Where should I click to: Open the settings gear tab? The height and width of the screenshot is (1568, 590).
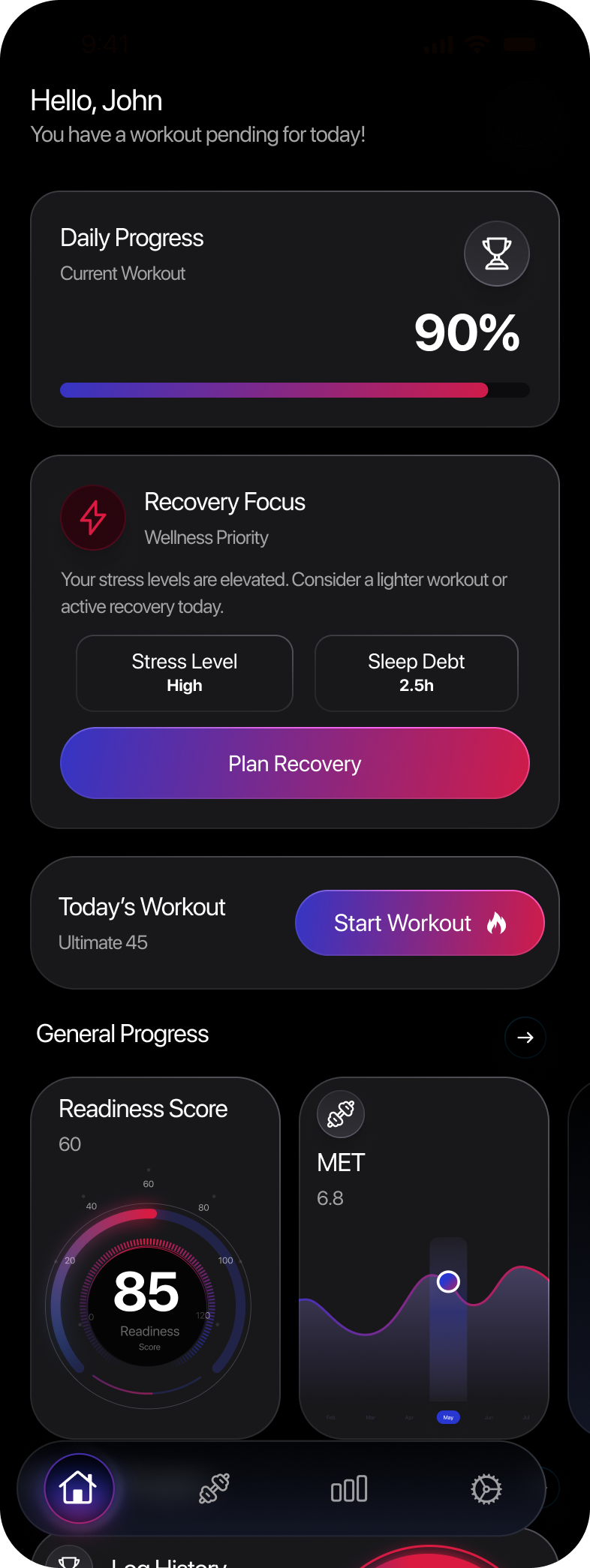pyautogui.click(x=486, y=1488)
